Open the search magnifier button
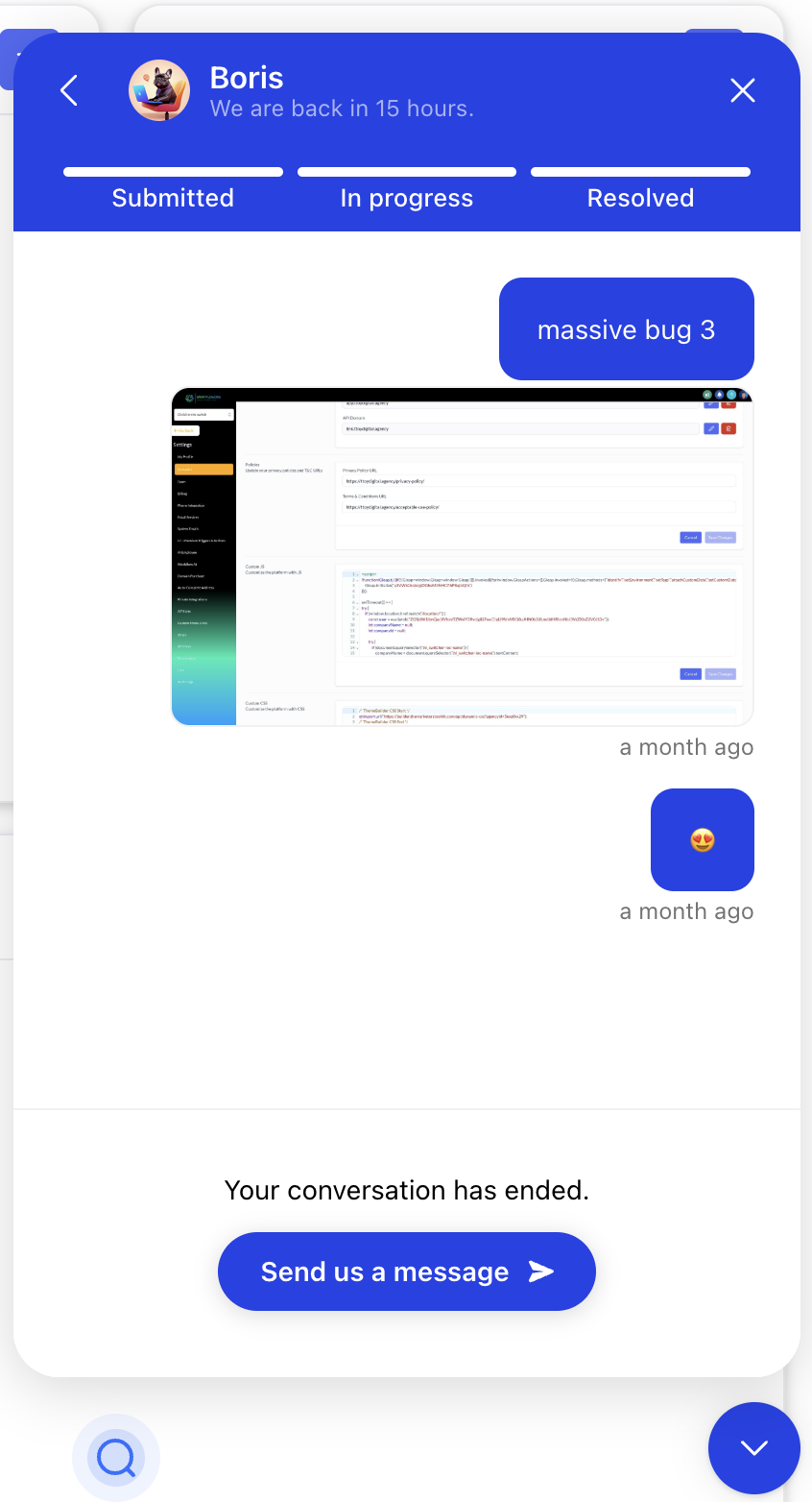This screenshot has width=812, height=1502. (116, 1458)
